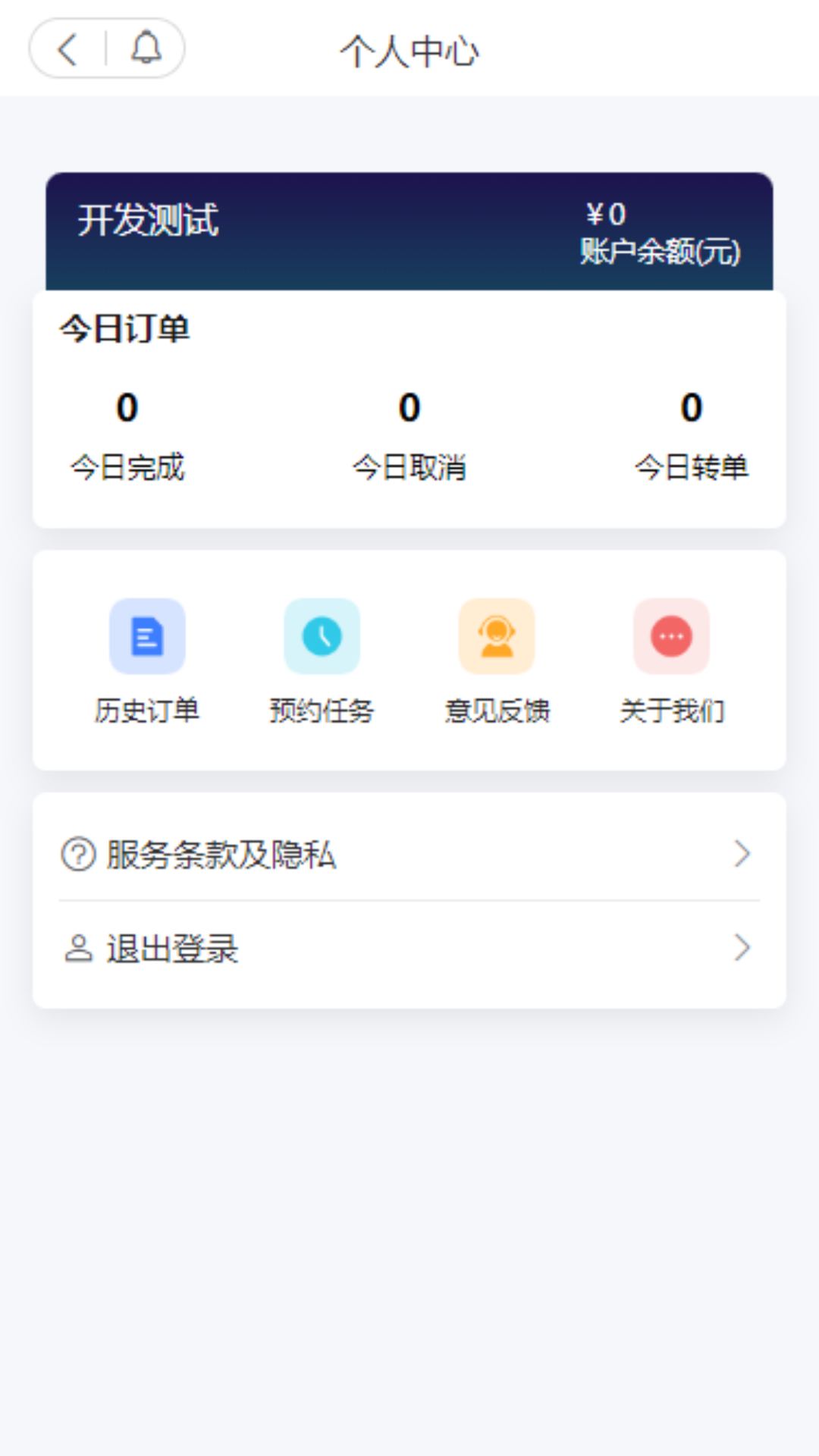The width and height of the screenshot is (819, 1456).
Task: Click the question mark icon beside 服务条款及隐私
Action: pos(76,855)
